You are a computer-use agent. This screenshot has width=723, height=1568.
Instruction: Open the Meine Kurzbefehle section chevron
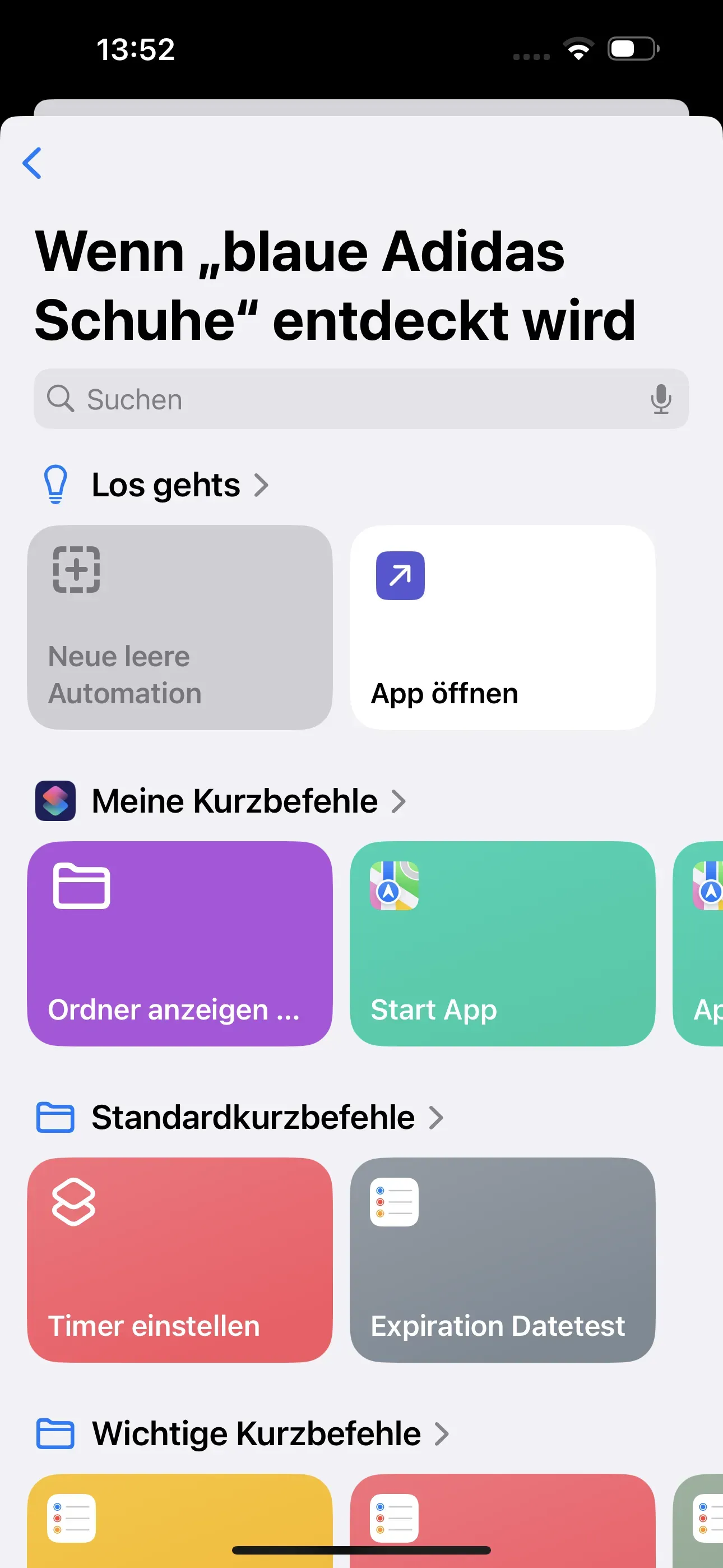[x=400, y=801]
